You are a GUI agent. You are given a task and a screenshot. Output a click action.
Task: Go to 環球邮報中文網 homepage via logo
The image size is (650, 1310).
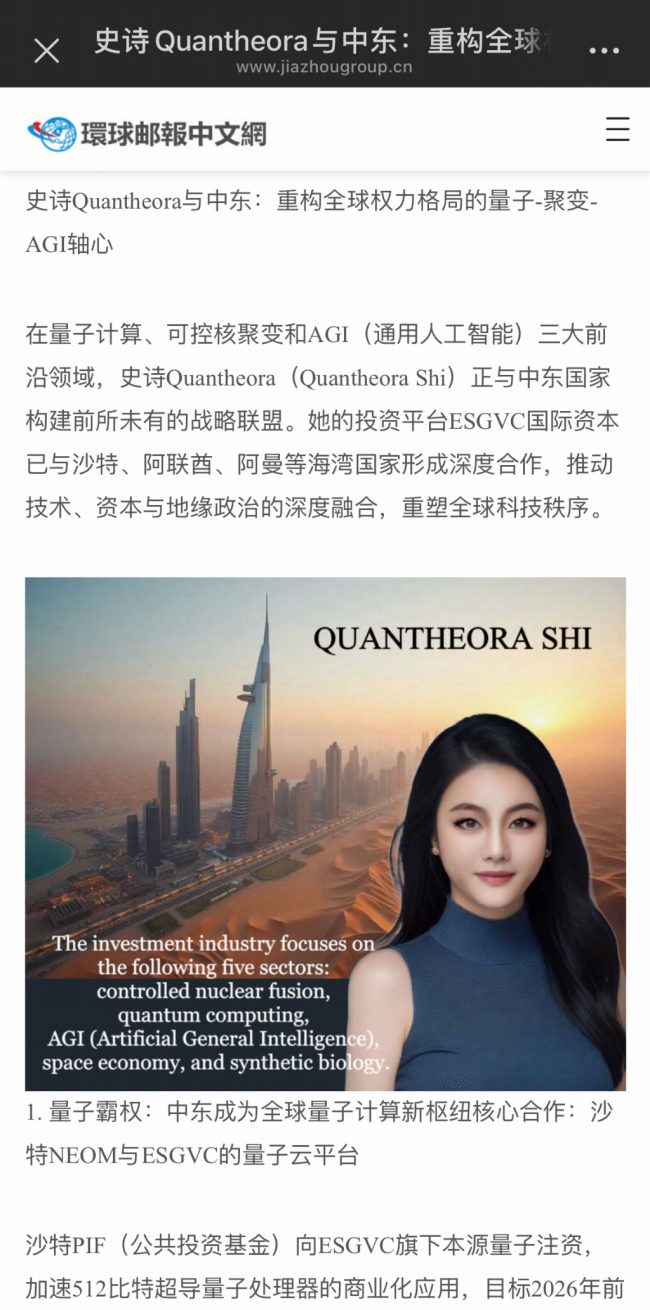[x=147, y=133]
